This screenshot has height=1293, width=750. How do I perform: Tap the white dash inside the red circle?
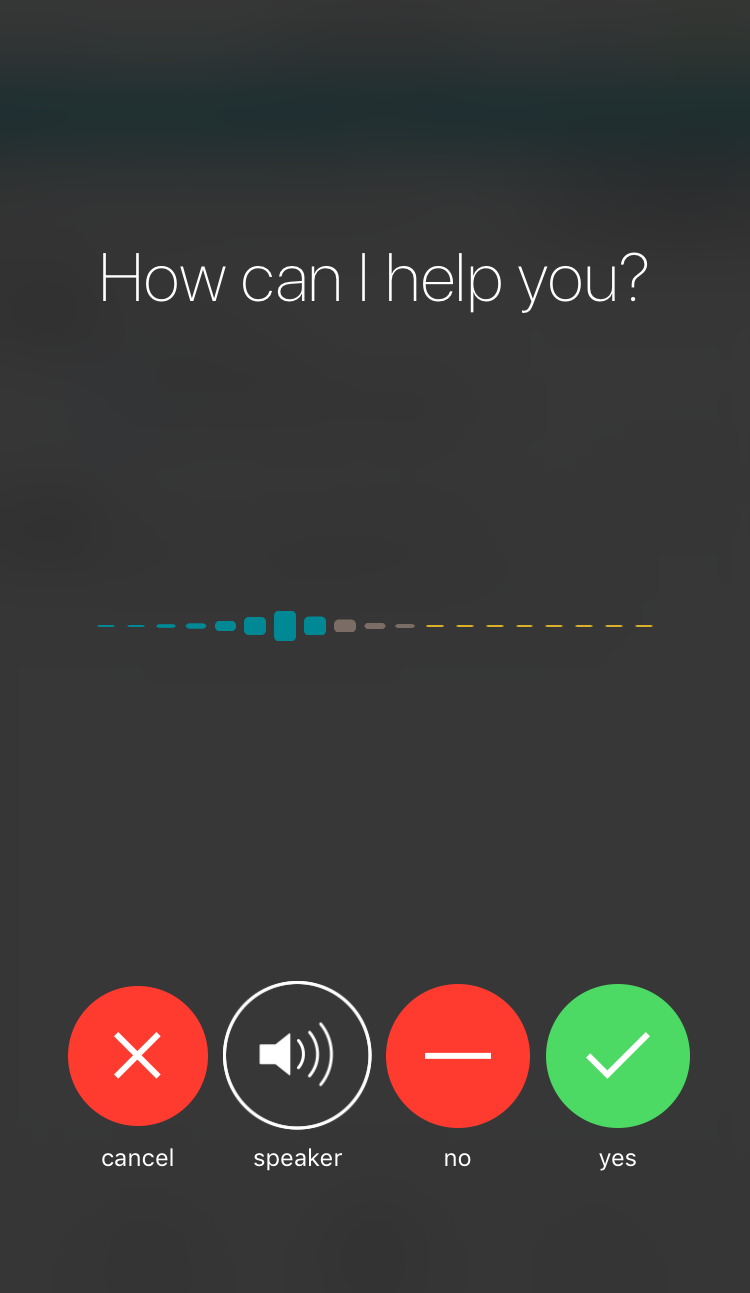458,1055
